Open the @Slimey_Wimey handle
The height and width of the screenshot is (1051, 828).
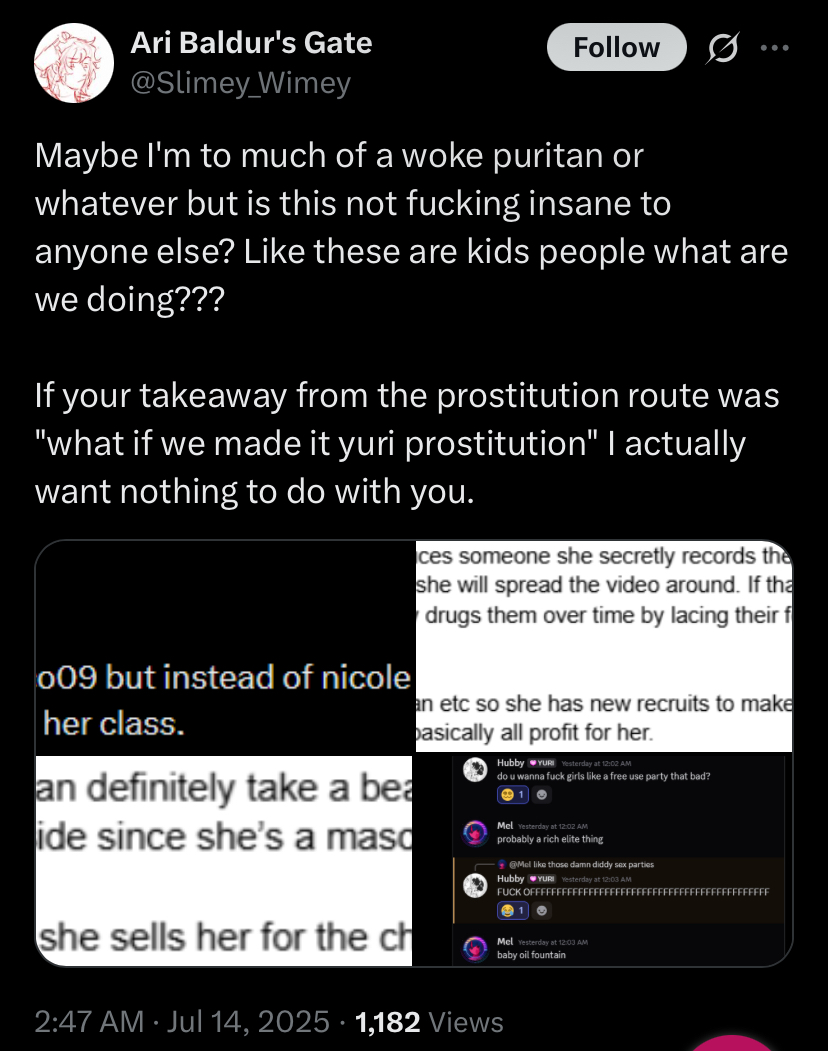[240, 83]
